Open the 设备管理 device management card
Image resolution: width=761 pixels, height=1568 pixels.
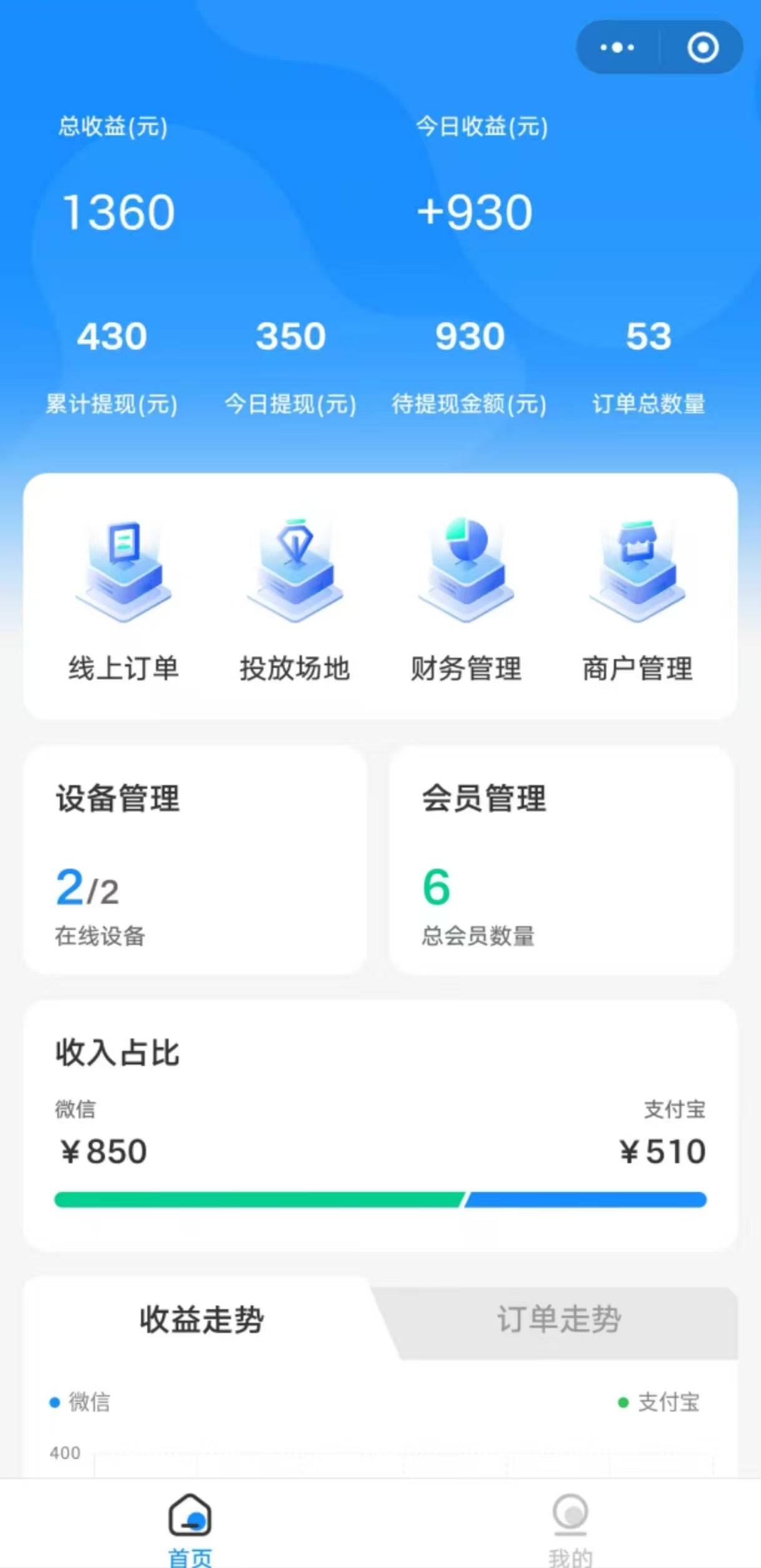195,859
